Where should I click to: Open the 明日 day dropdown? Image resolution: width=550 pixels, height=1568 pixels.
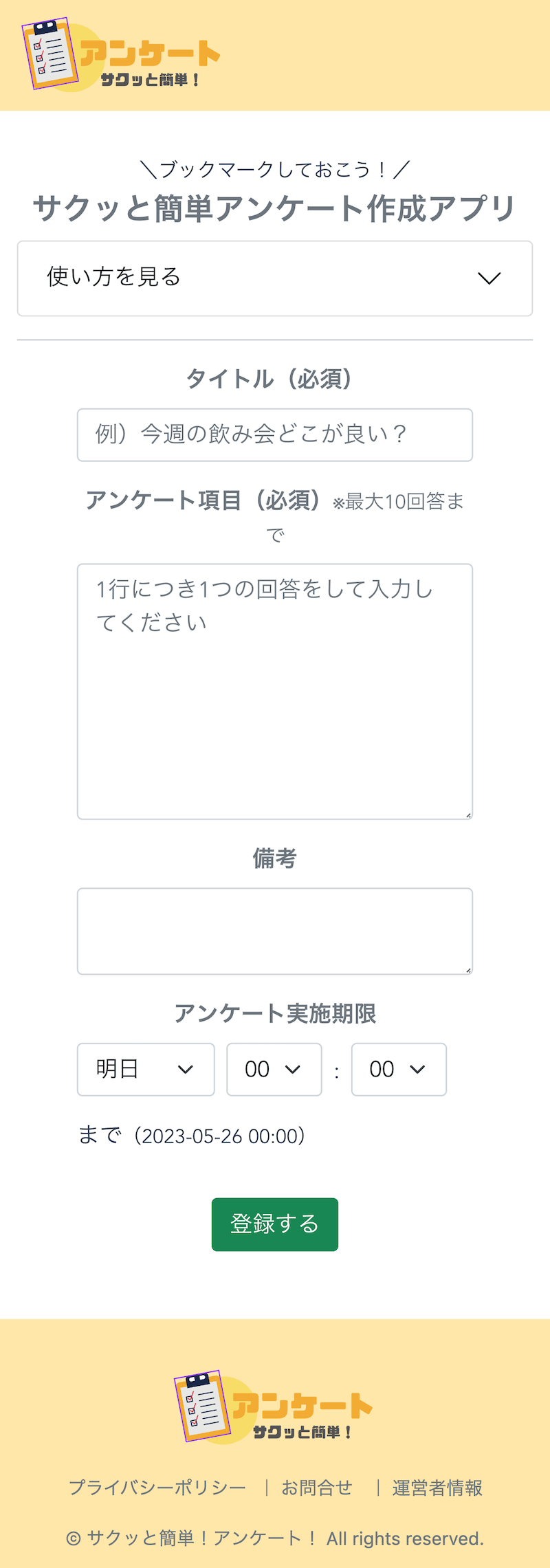pos(146,1070)
